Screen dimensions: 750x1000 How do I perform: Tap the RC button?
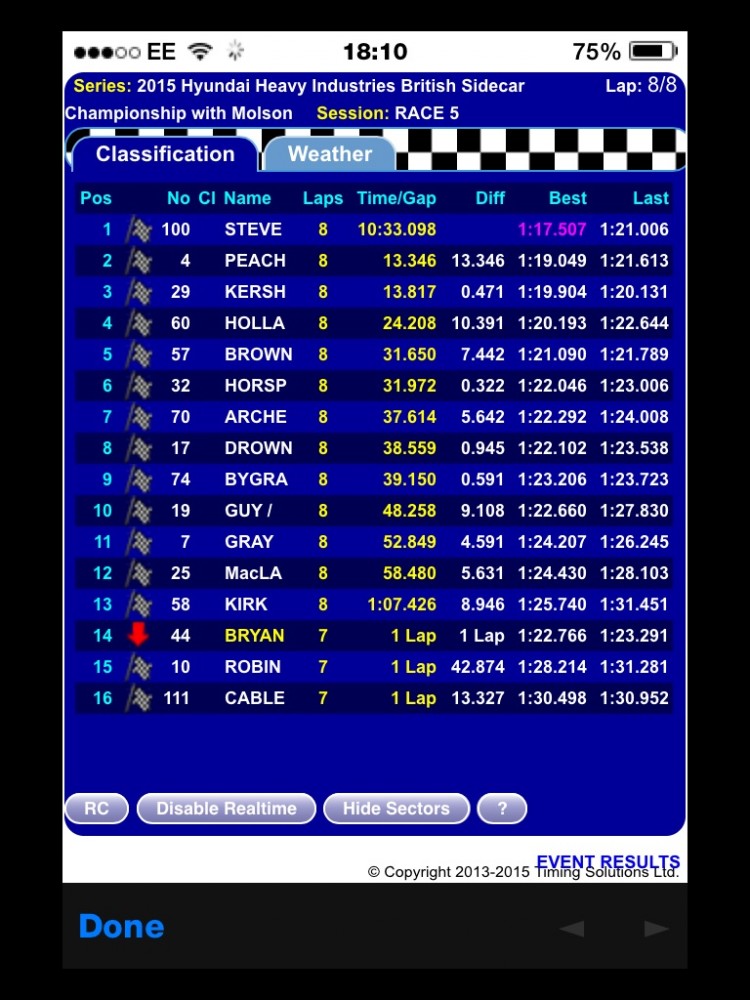click(x=96, y=809)
